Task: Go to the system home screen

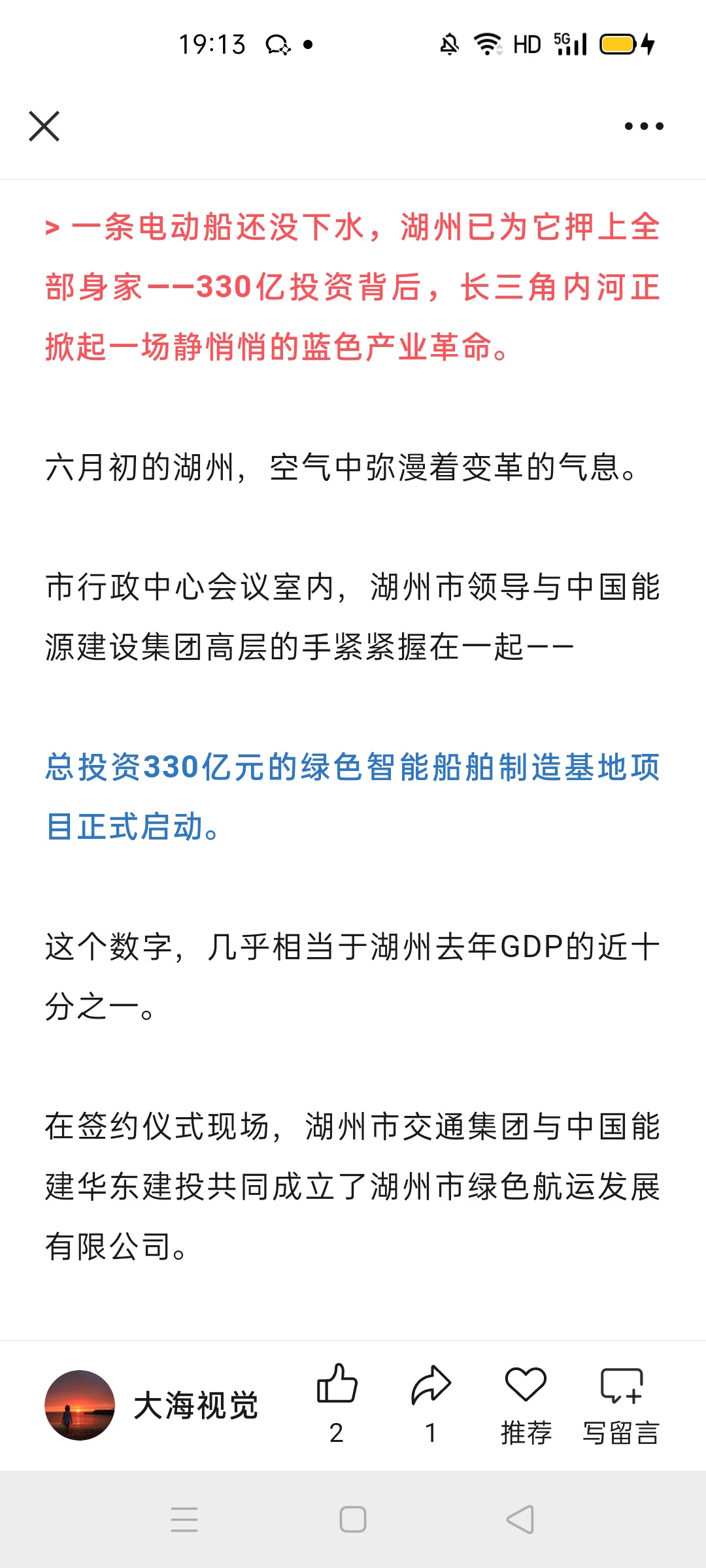Action: tap(353, 1520)
